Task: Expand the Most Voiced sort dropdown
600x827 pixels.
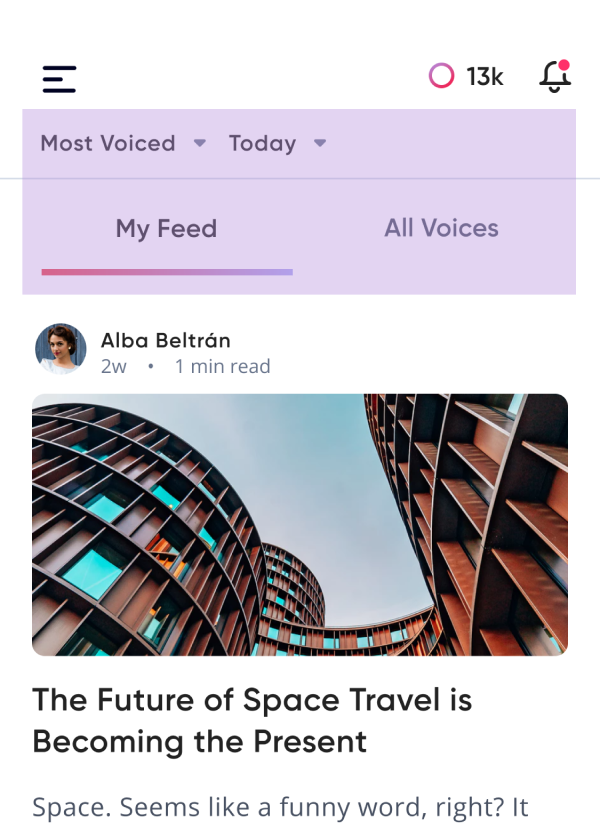Action: 122,143
